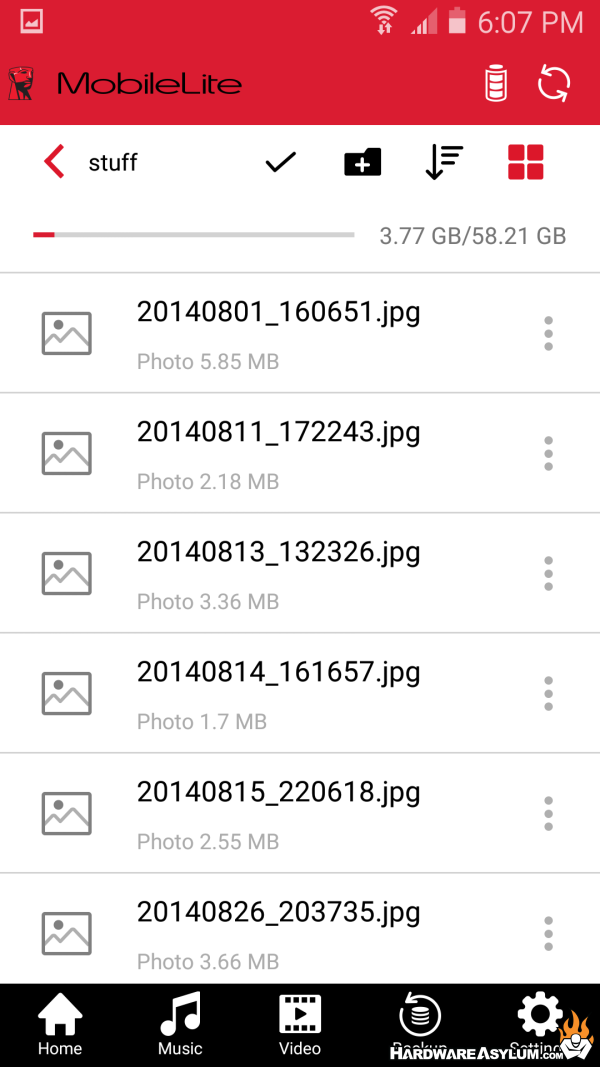Open photo 20140814_161657.jpg
The width and height of the screenshot is (600, 1067).
[x=278, y=673]
